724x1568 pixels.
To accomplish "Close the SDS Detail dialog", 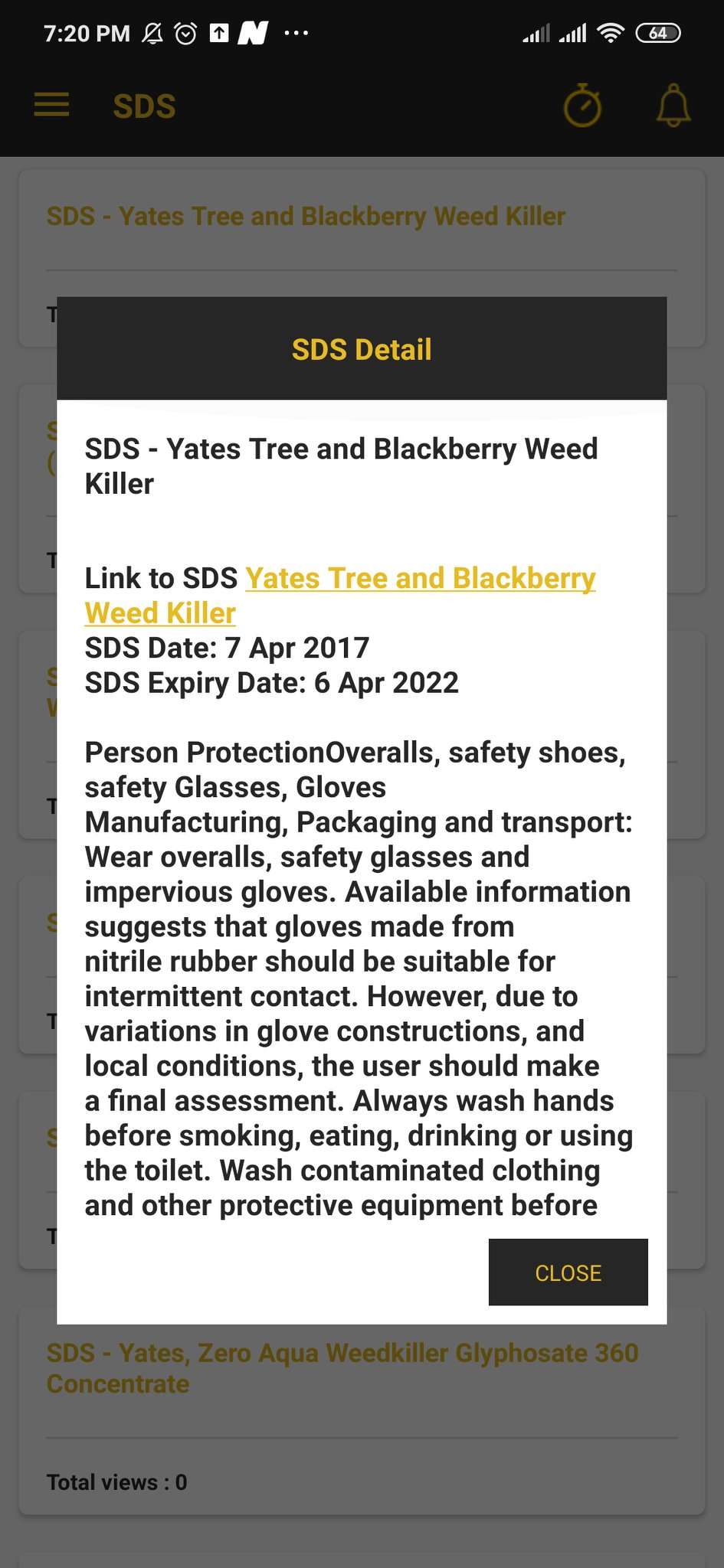I will (568, 1272).
